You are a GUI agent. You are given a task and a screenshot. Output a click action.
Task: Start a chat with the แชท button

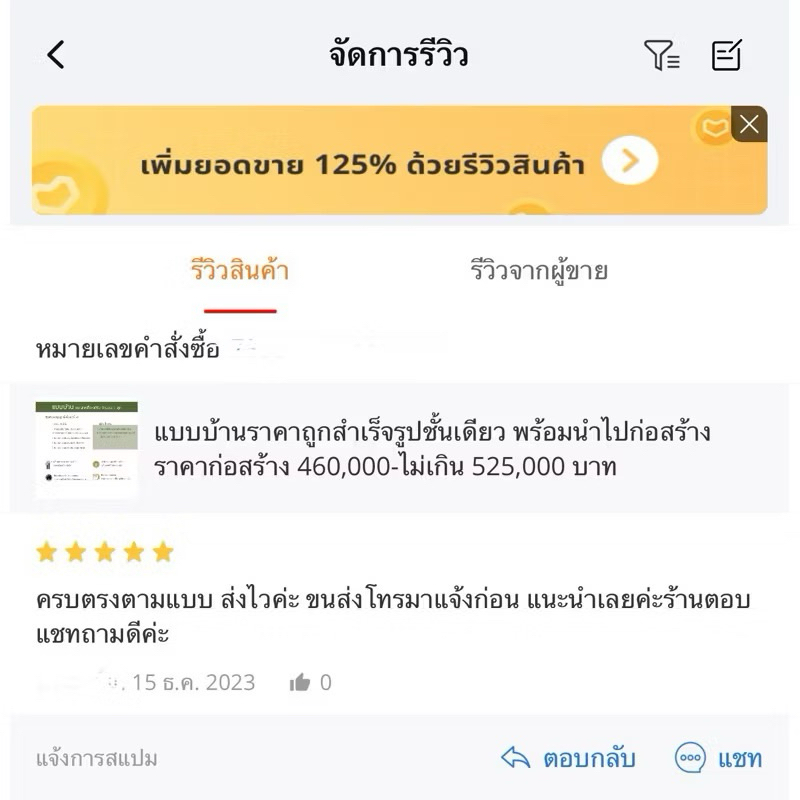coord(718,758)
